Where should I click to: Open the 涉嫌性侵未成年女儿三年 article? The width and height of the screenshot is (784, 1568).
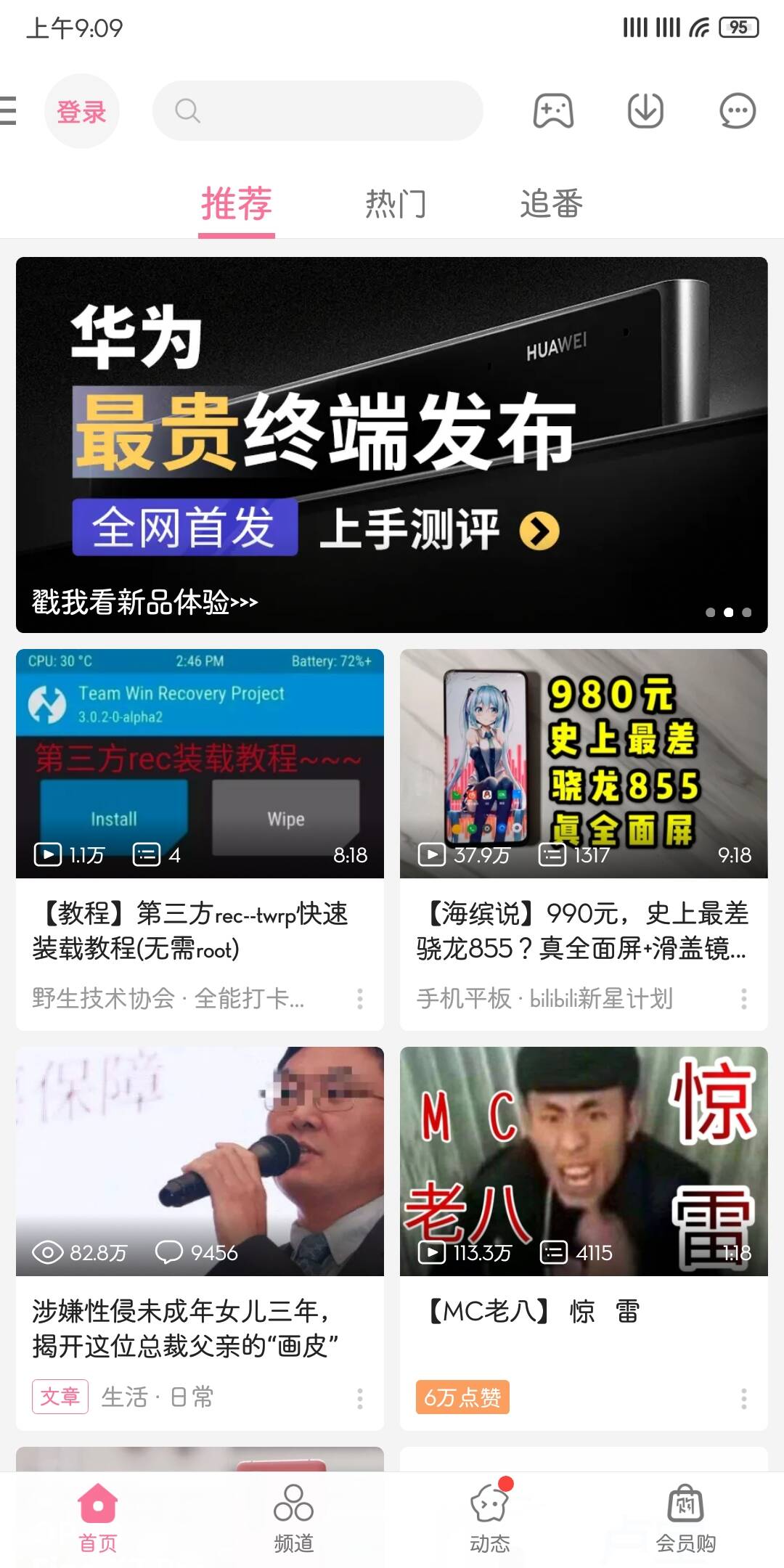pos(200,1198)
